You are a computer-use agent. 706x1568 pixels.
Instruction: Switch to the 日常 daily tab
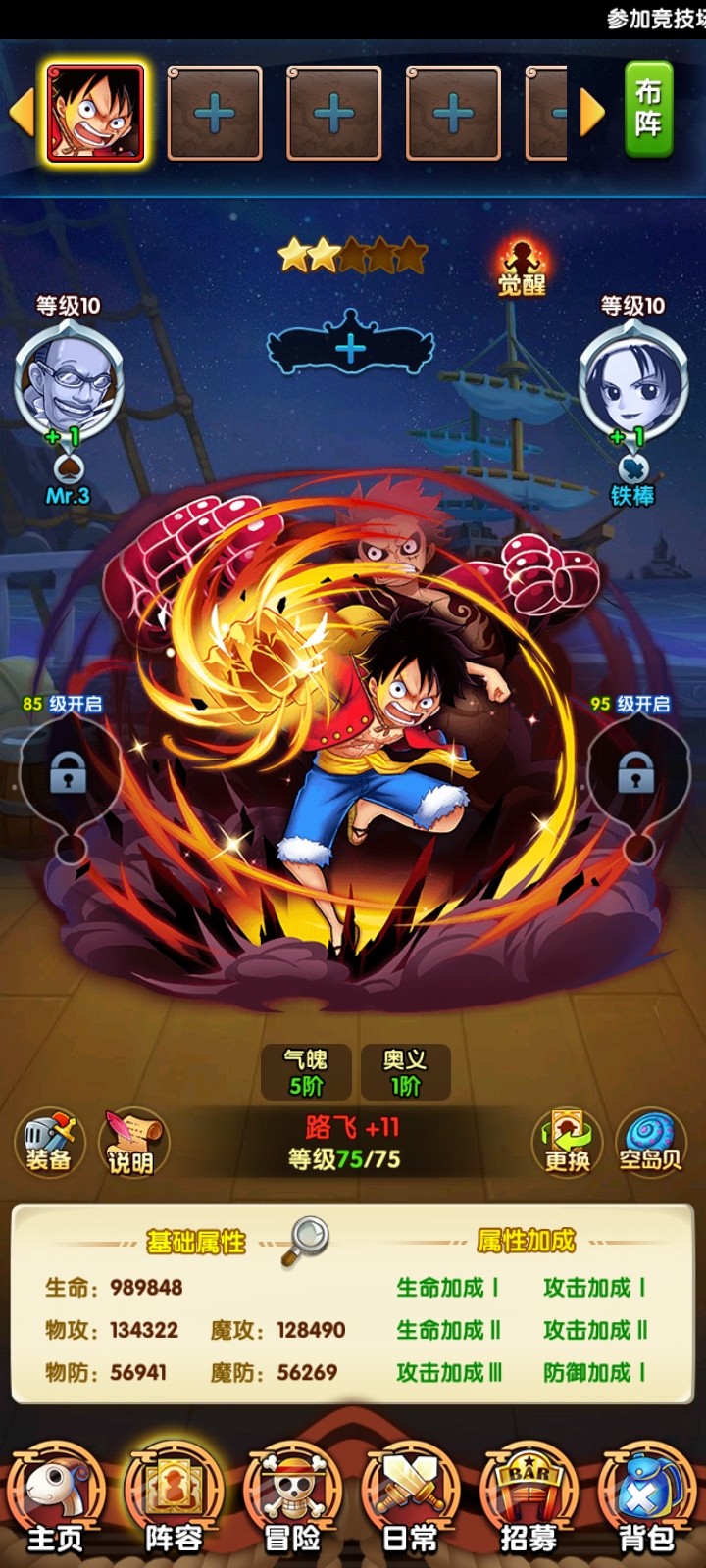point(410,1504)
